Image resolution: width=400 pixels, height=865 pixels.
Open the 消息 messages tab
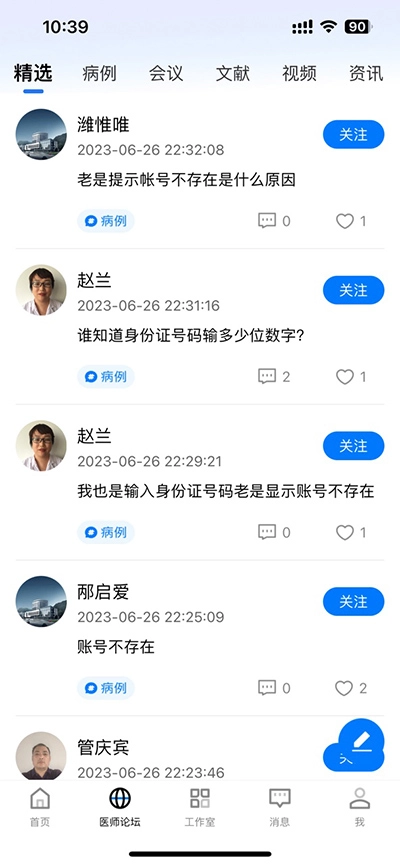pos(280,807)
